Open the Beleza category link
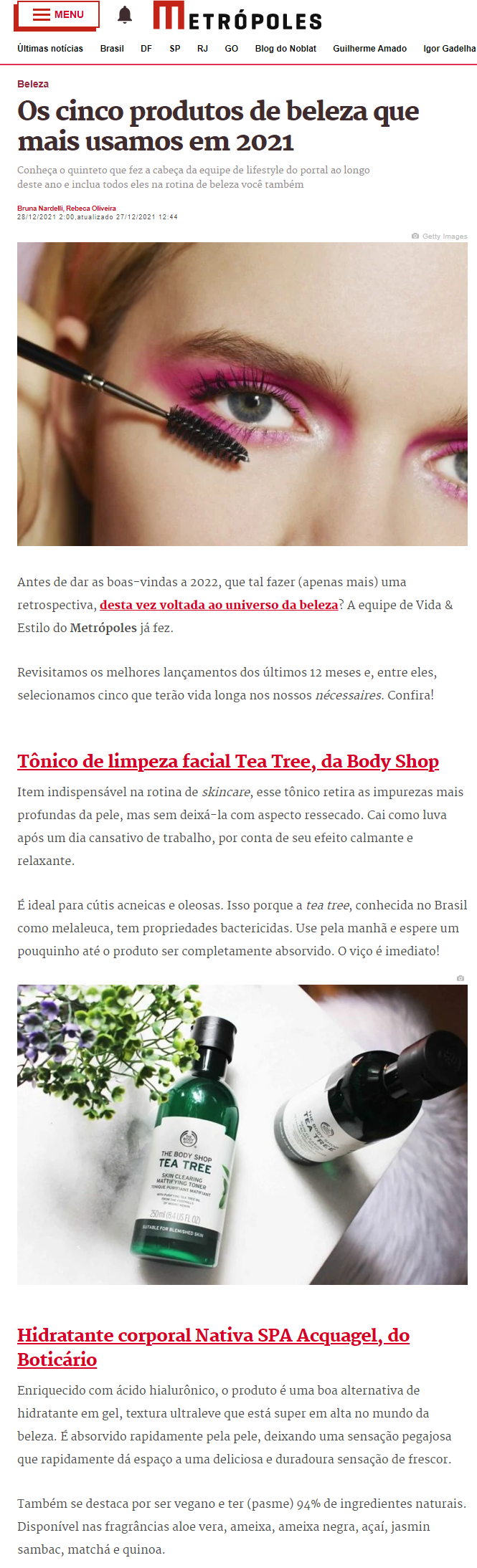 tap(33, 84)
